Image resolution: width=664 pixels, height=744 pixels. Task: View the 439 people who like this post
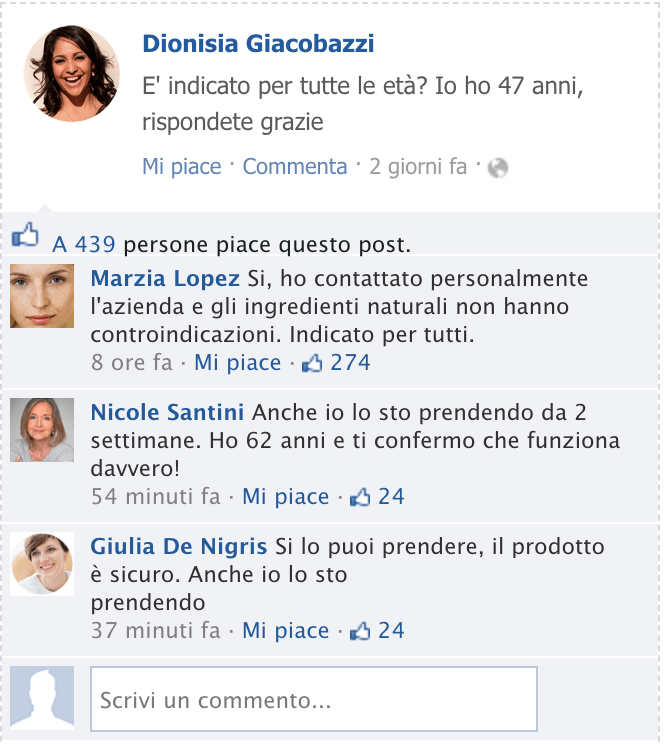coord(84,243)
